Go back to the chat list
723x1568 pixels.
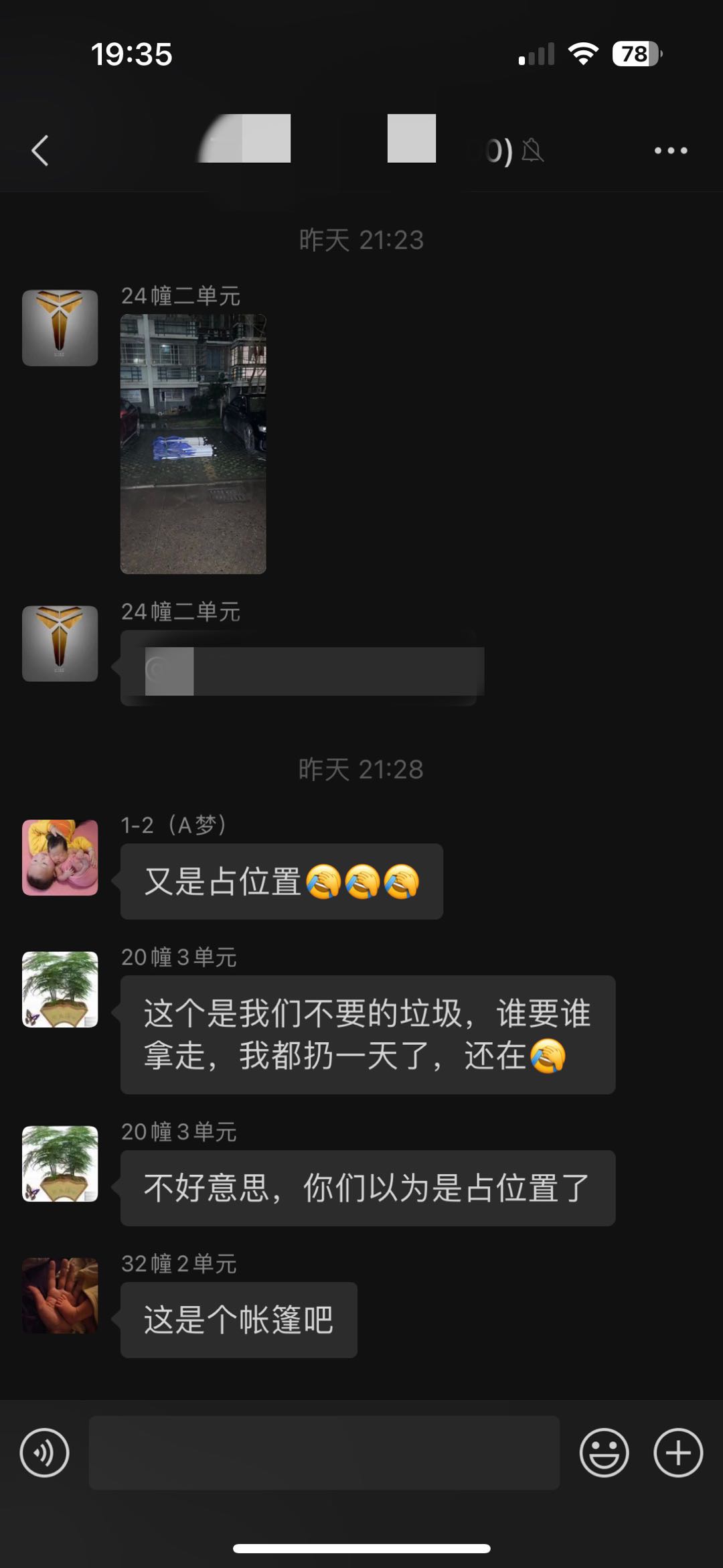tap(40, 150)
